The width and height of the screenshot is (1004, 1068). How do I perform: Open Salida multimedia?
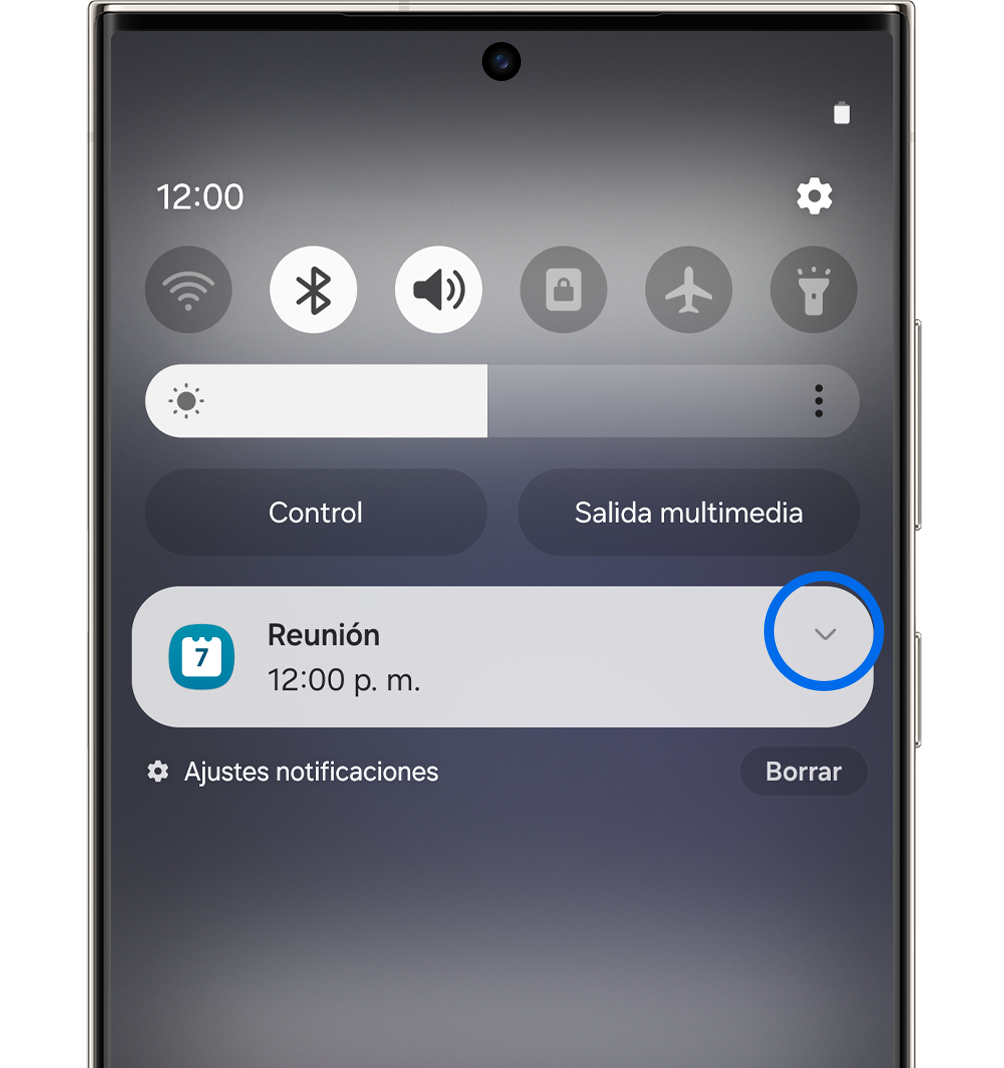[688, 513]
